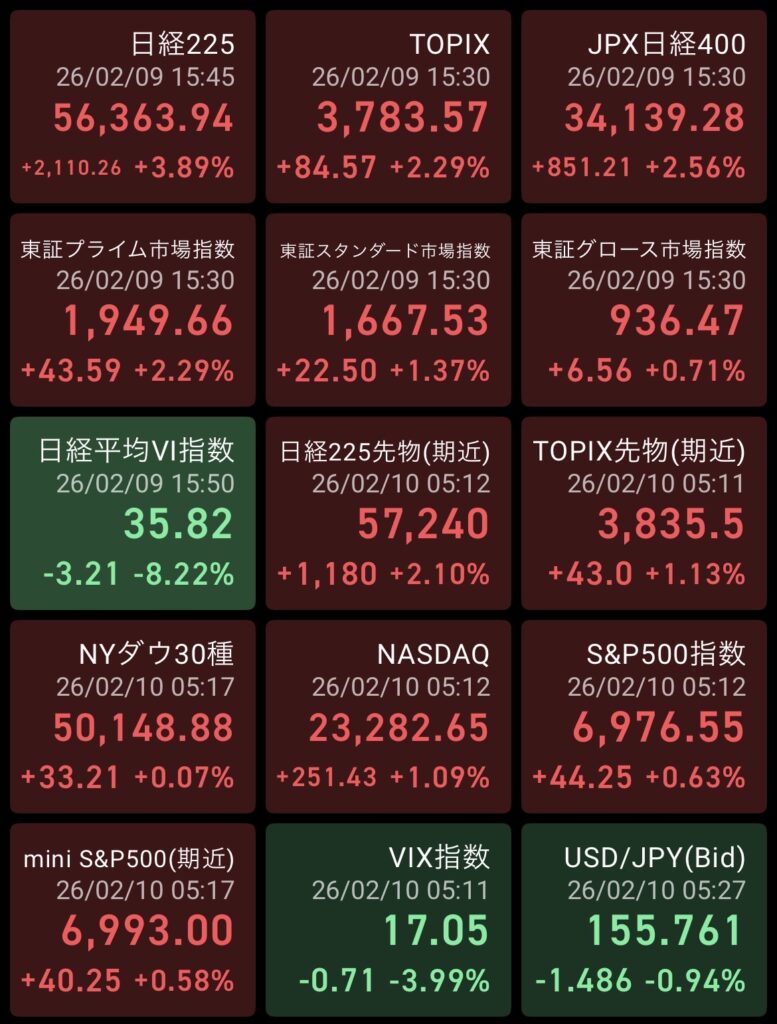Select the TOPIX先物(期近) tile
Screen dimensions: 777x1024
point(644,513)
